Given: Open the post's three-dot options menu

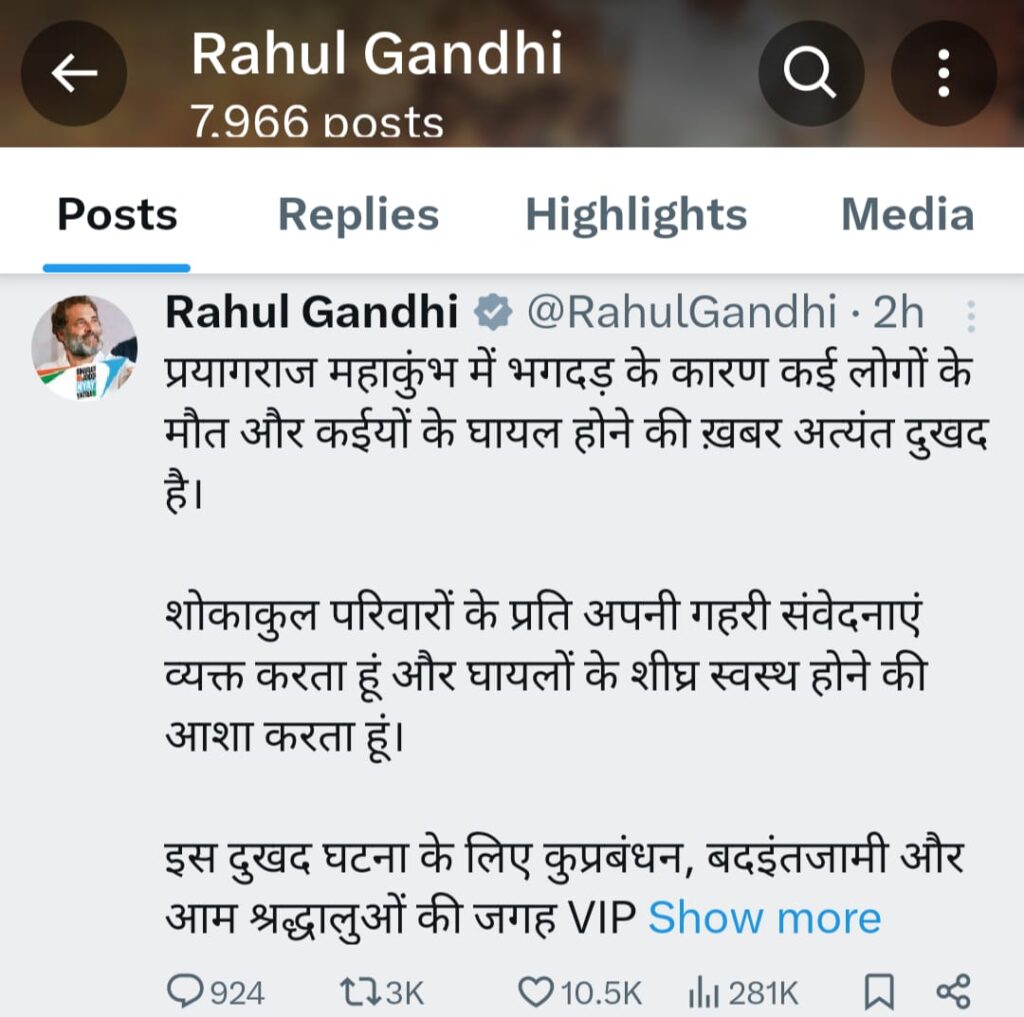Looking at the screenshot, I should (969, 317).
